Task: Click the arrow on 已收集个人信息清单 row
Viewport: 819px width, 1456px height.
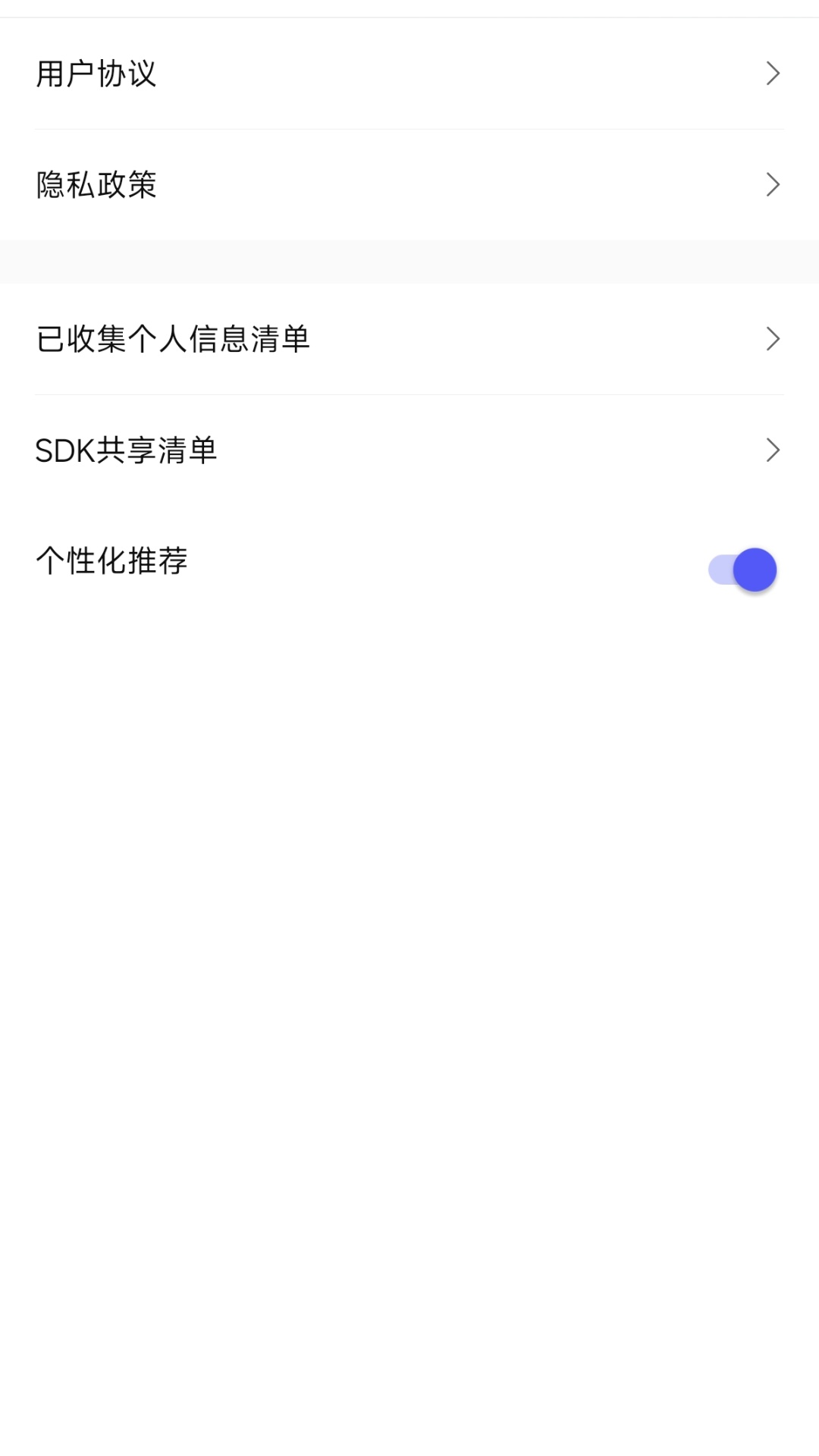Action: click(773, 339)
